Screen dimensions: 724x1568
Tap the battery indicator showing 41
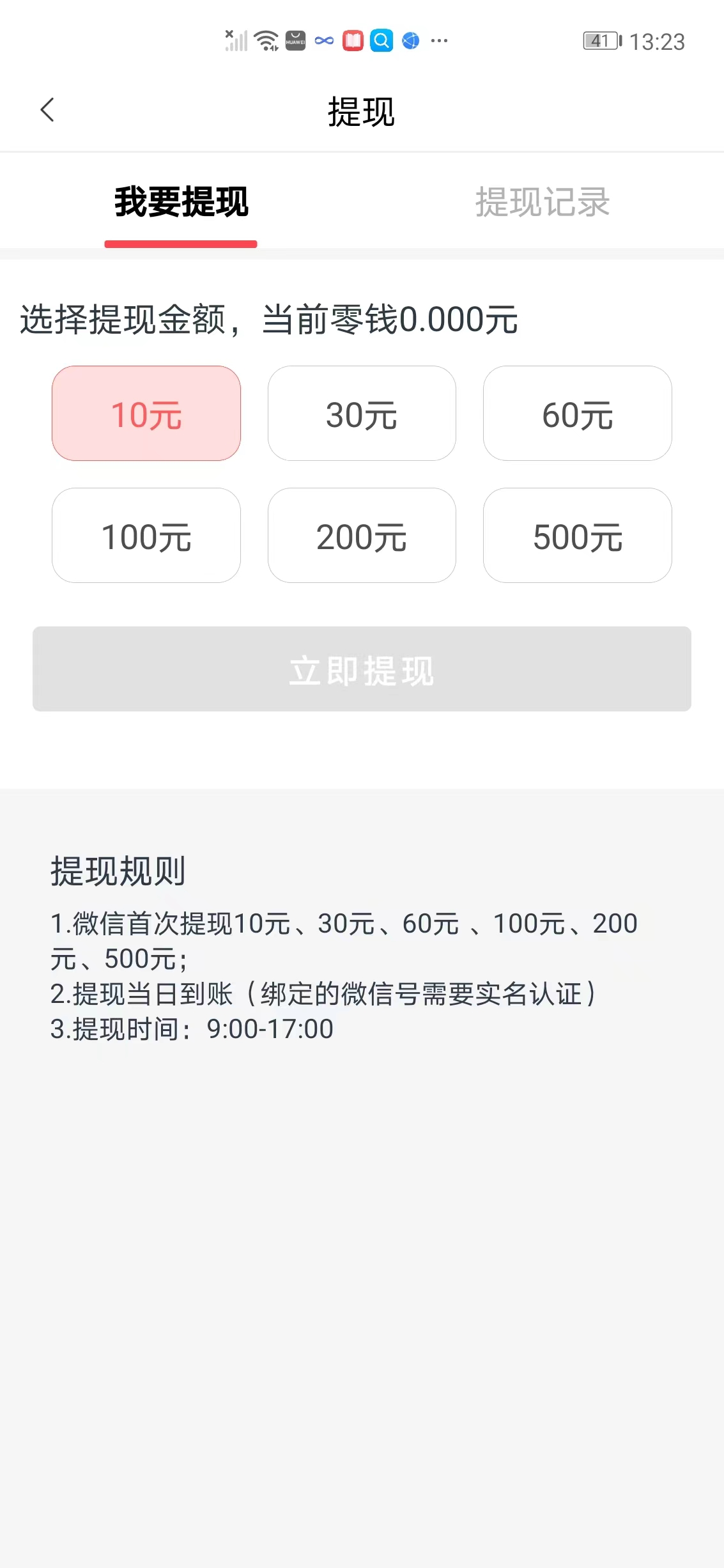tap(600, 40)
